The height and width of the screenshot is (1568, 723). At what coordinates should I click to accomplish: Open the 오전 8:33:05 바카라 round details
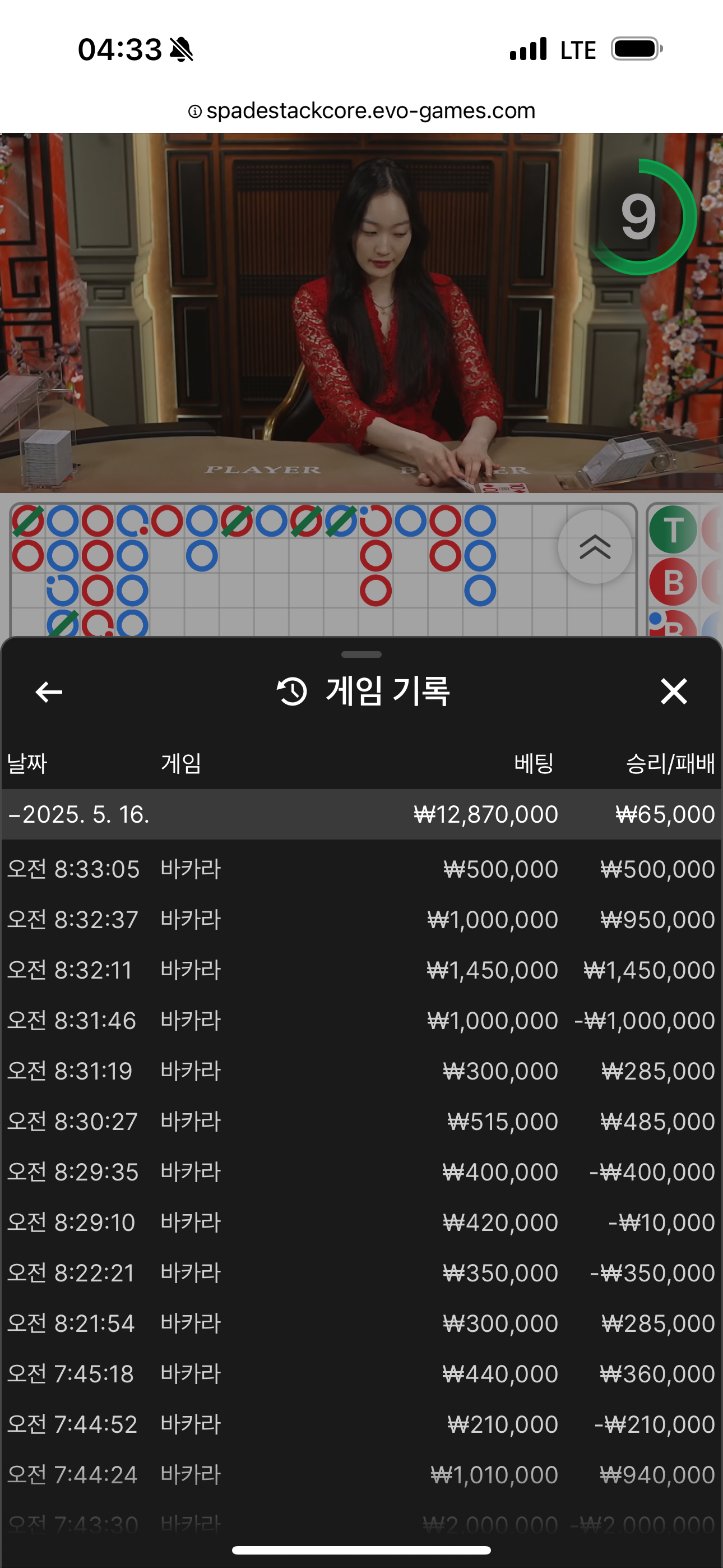361,869
